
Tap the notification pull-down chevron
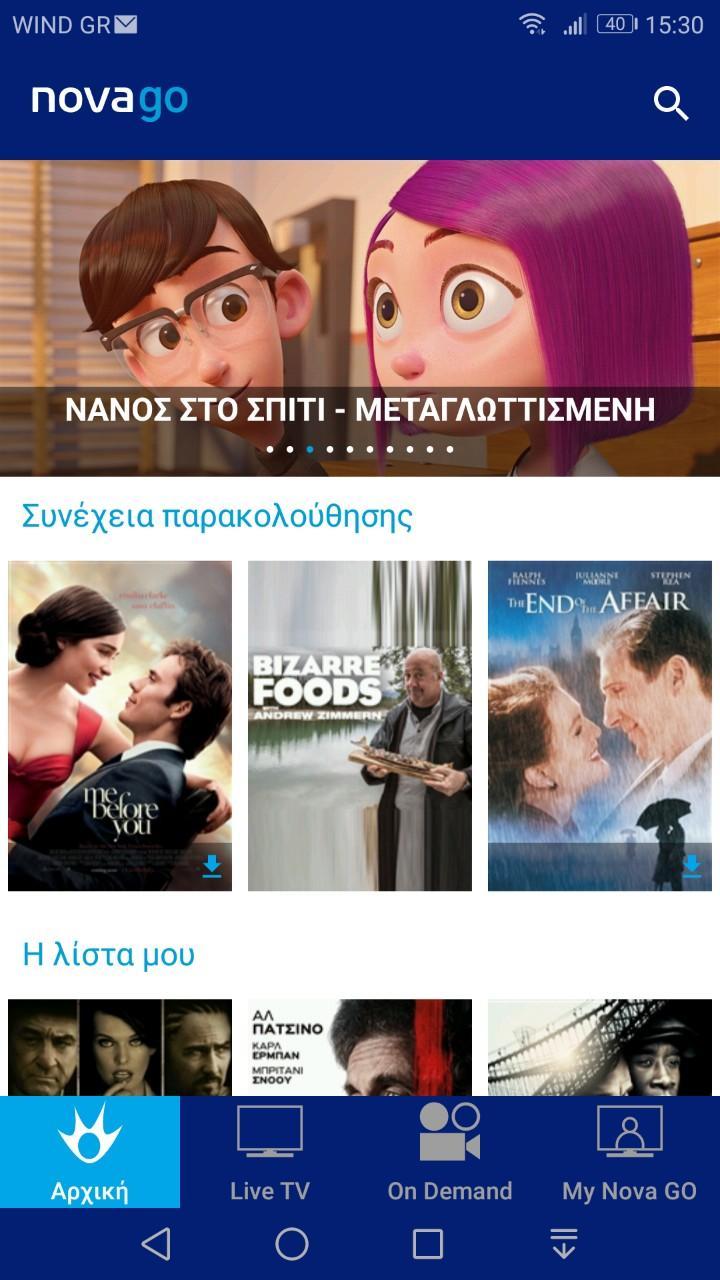(x=565, y=1244)
